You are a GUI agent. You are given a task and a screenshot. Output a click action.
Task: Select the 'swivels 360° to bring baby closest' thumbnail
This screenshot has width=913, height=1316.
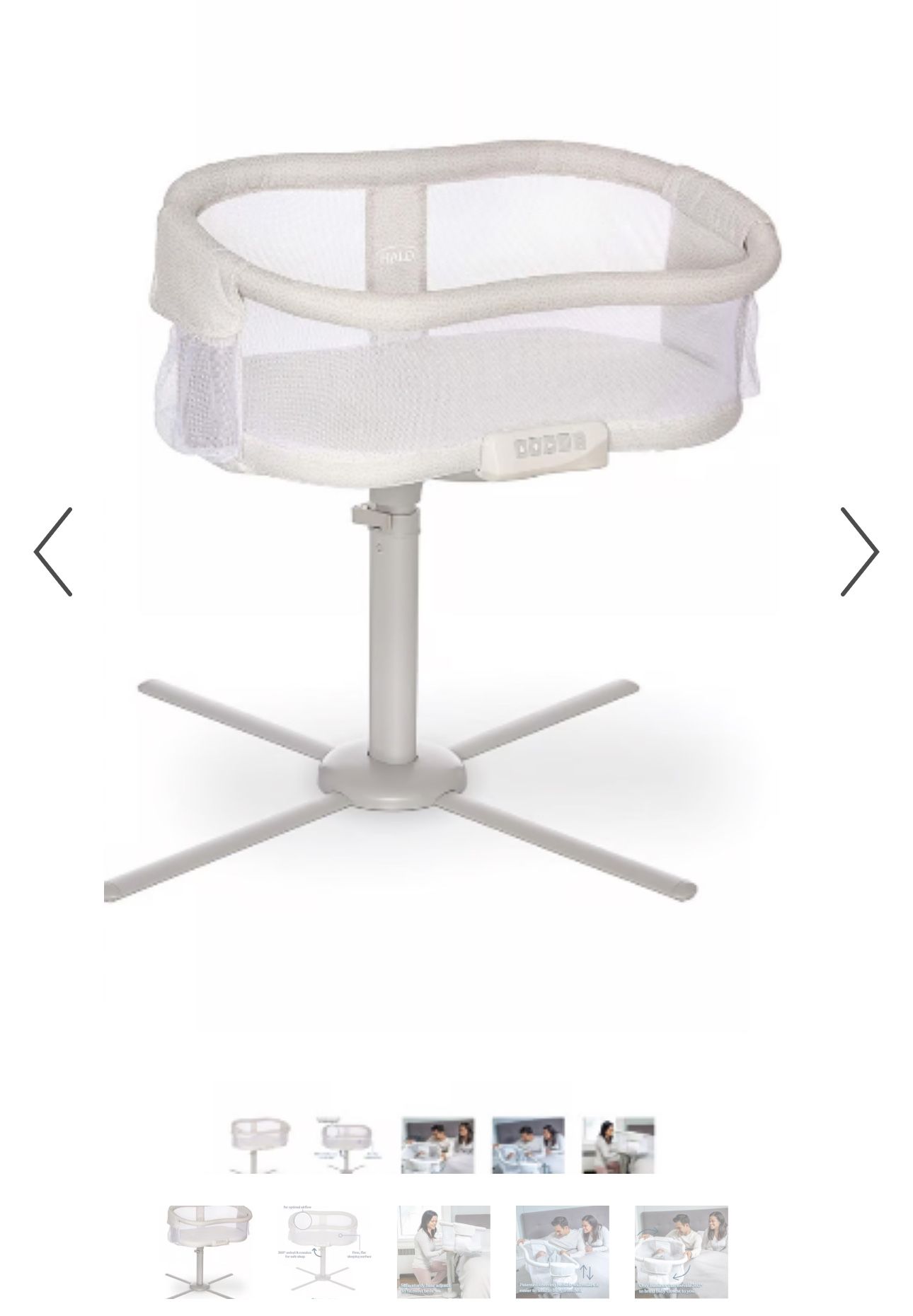pyautogui.click(x=681, y=1252)
